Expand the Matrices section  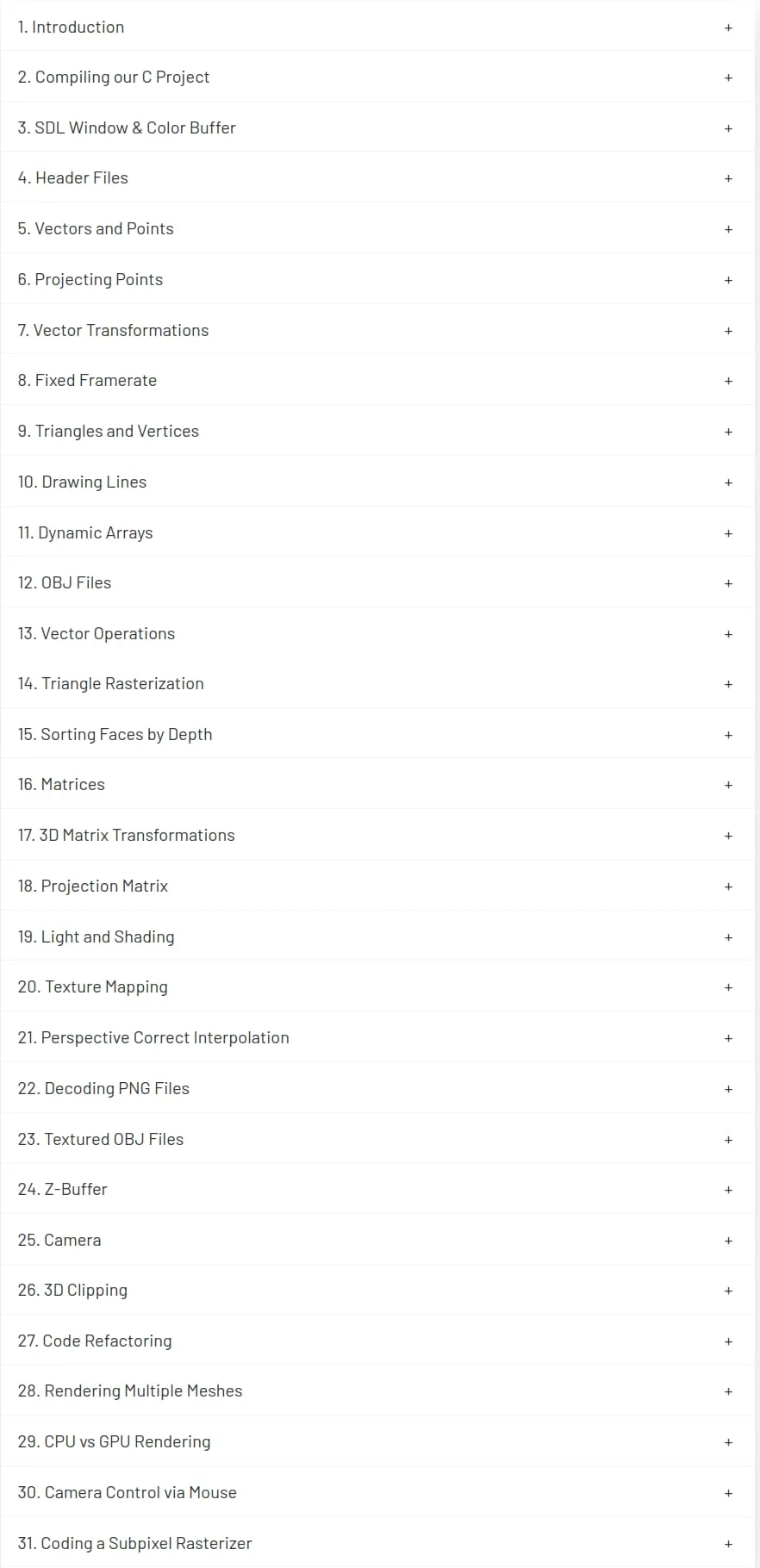click(x=377, y=784)
